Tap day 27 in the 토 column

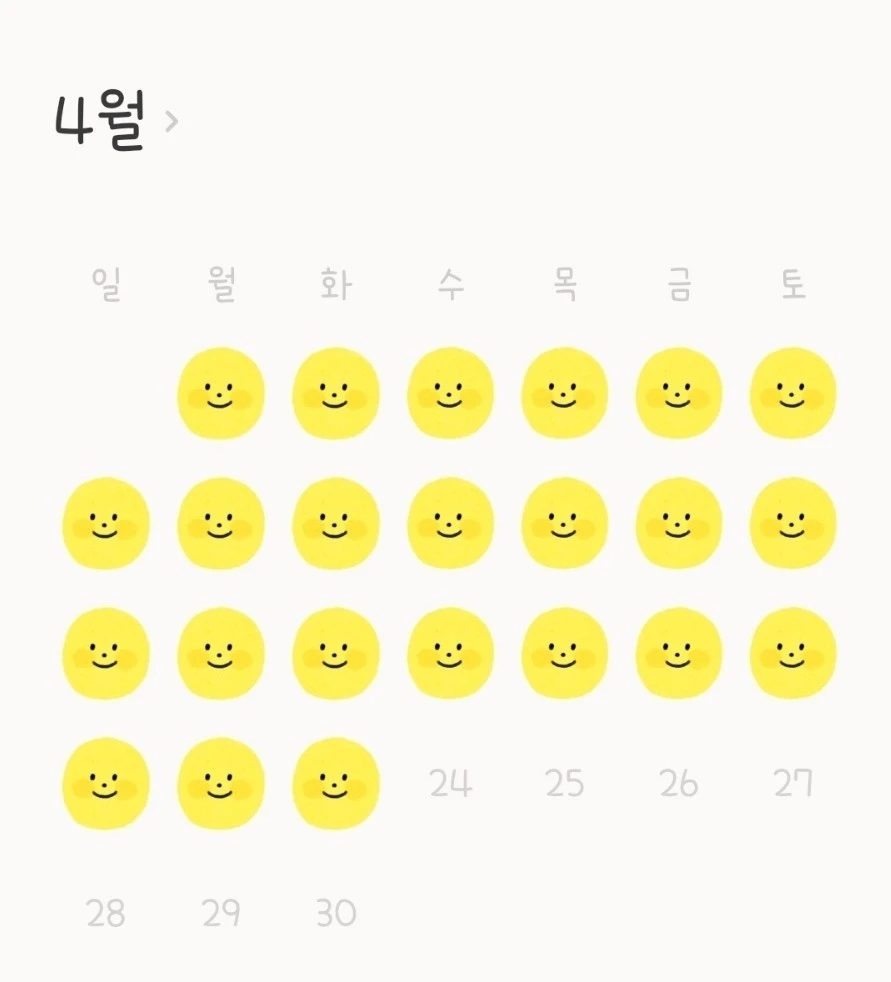coord(793,783)
